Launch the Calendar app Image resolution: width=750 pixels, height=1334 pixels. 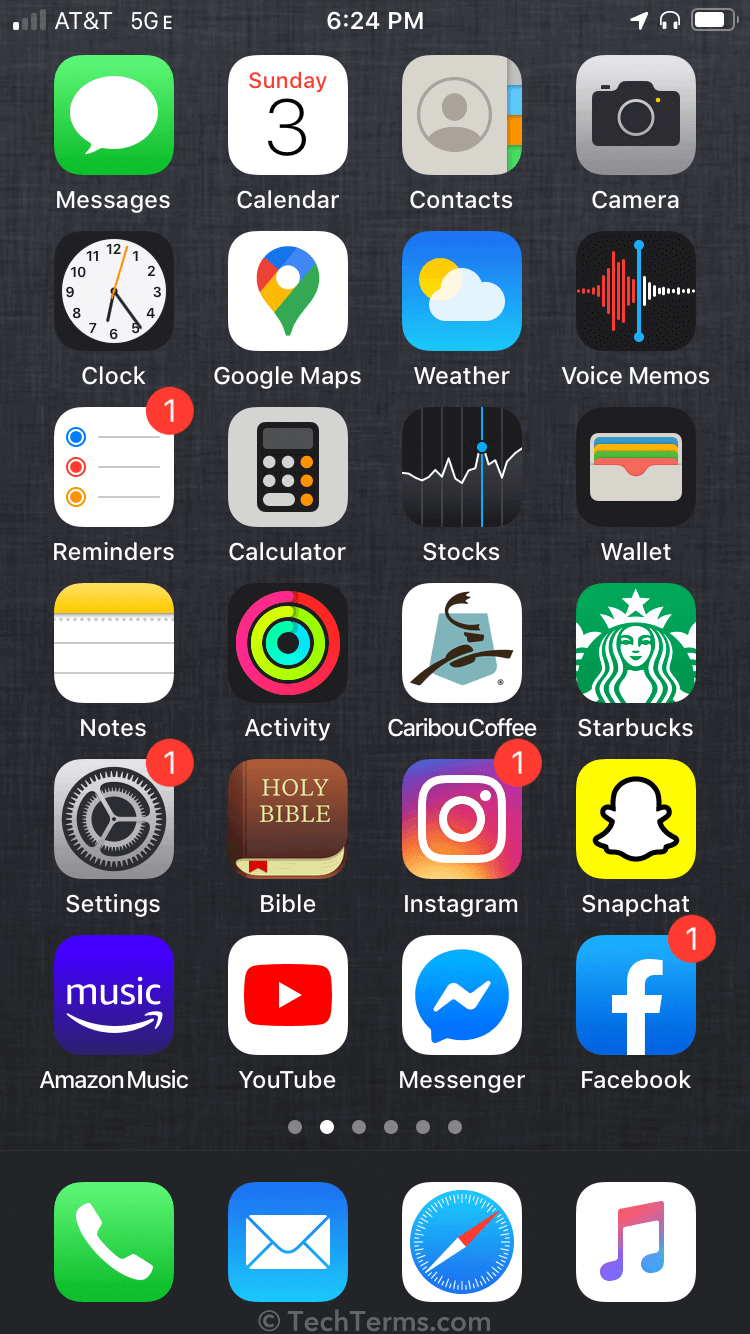coord(287,115)
